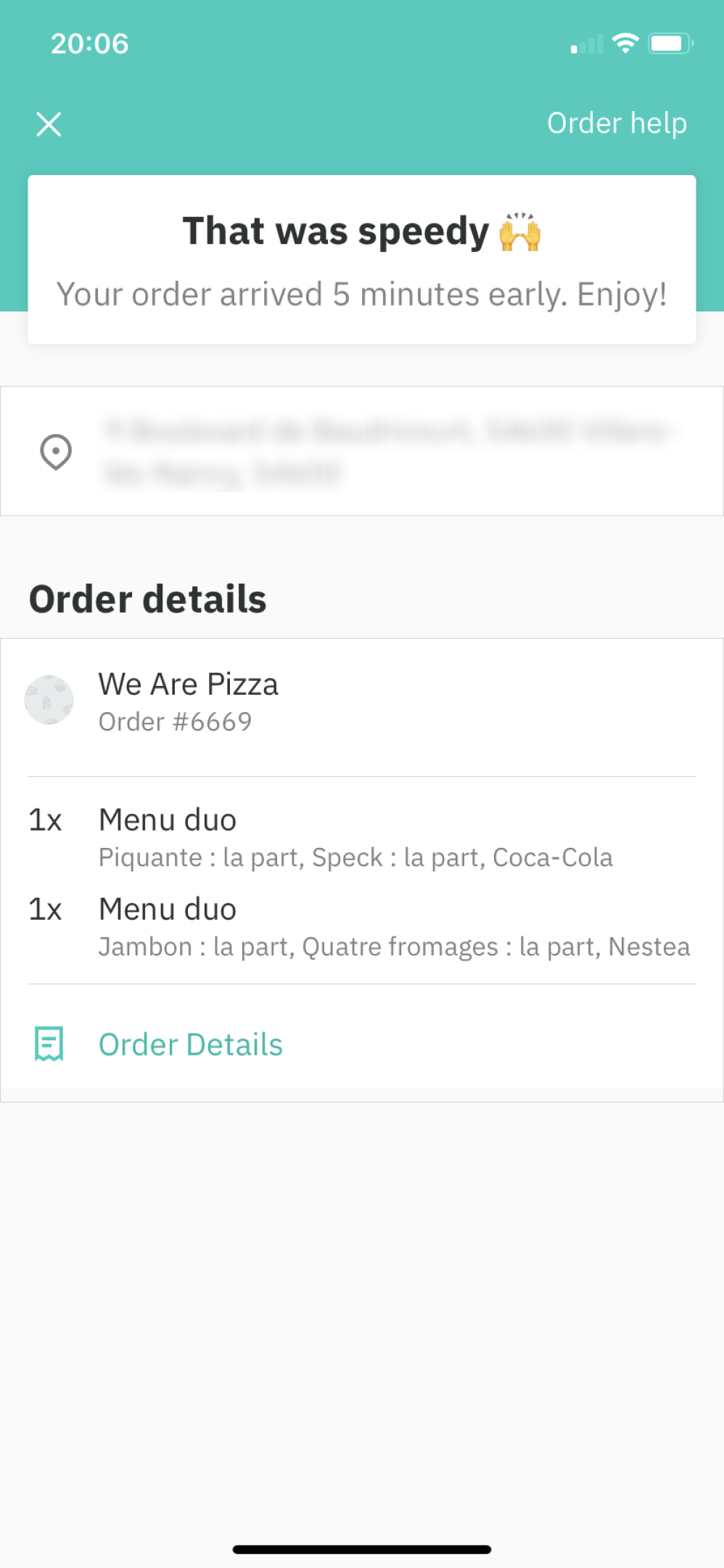Tap the Wi-Fi icon in the status bar
The image size is (724, 1568).
click(625, 43)
